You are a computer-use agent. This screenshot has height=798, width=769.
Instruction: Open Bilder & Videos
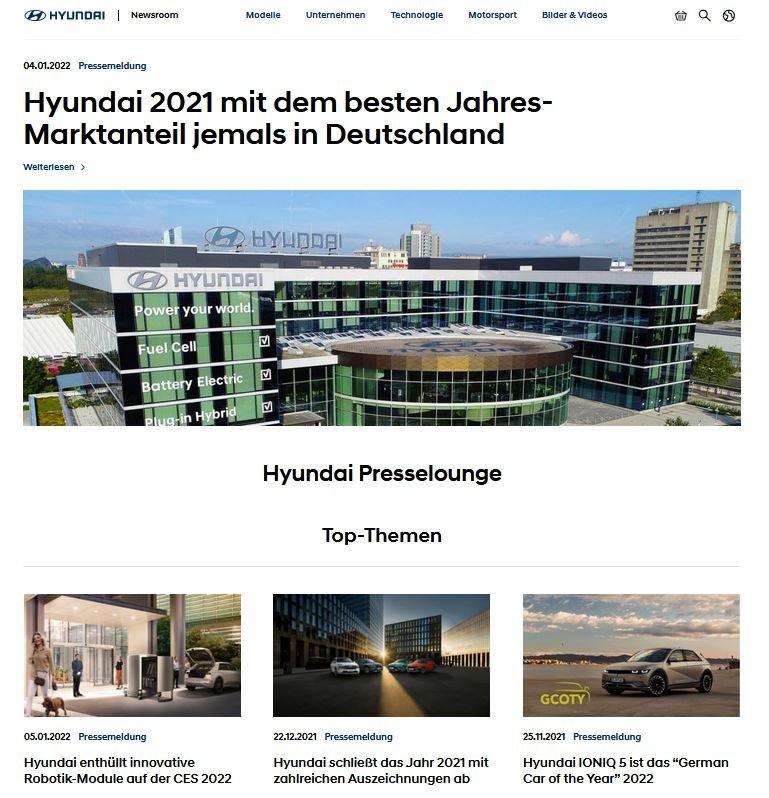574,15
